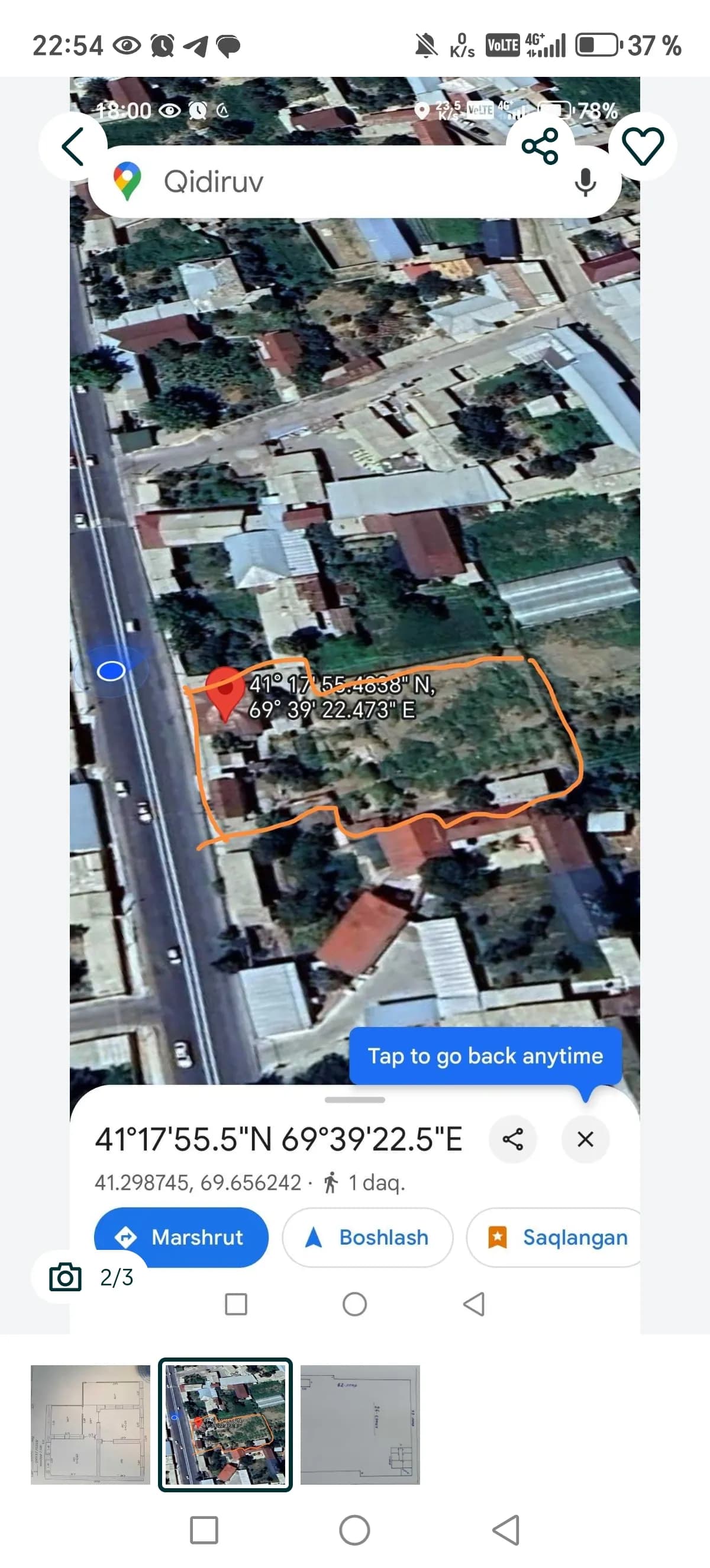
Task: Open the third plot drawing thumbnail
Action: 360,1424
